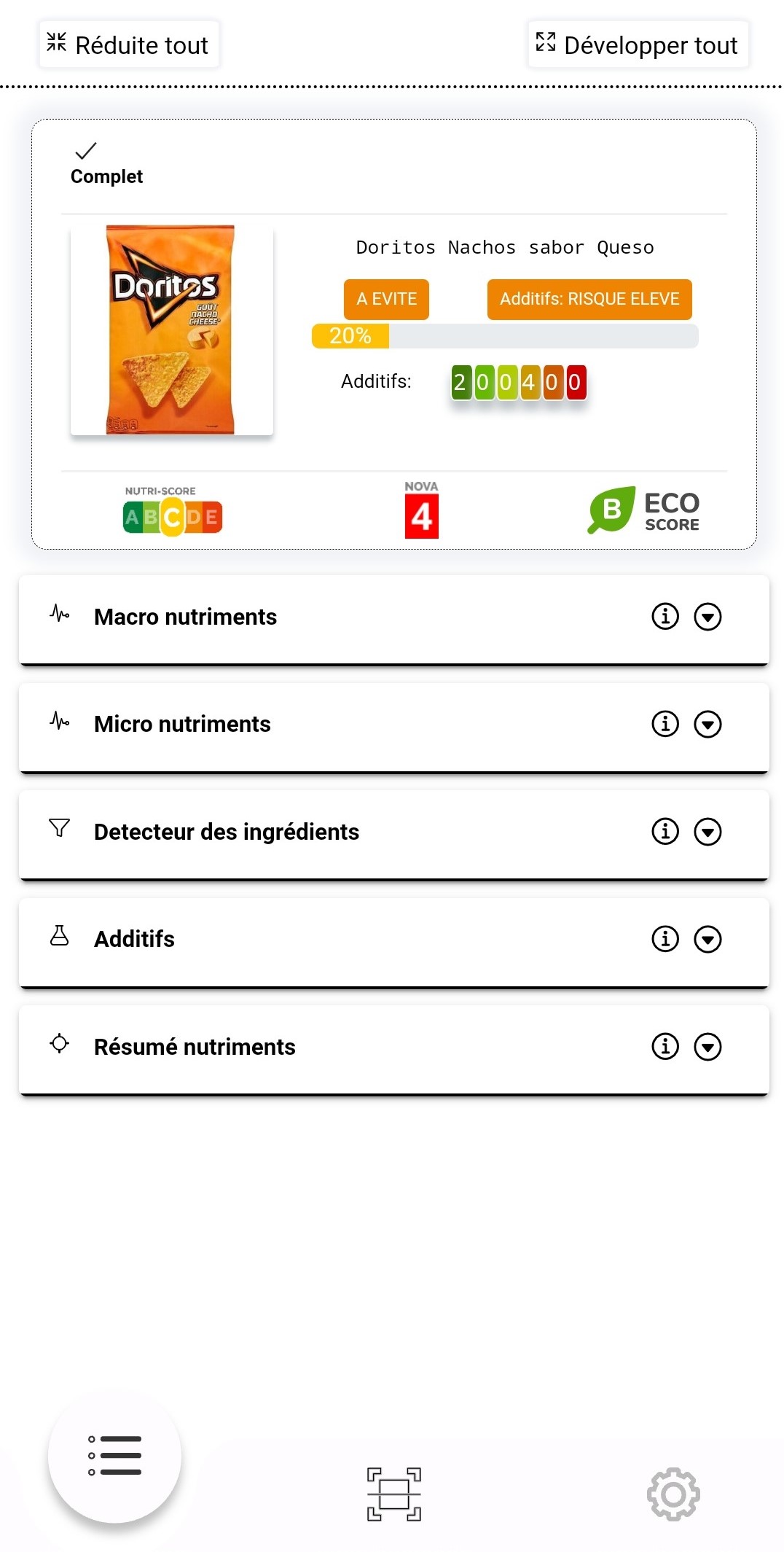Image resolution: width=784 pixels, height=1552 pixels.
Task: Show info for the Additifs section
Action: coord(665,939)
